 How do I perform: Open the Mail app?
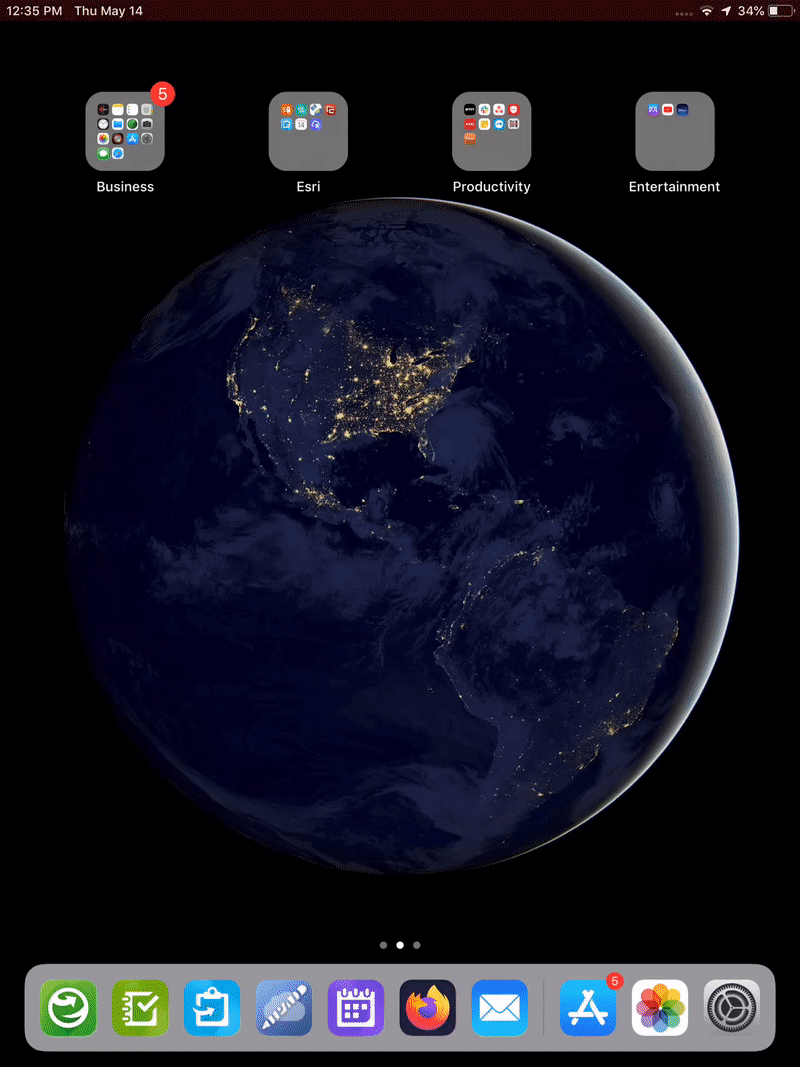pyautogui.click(x=500, y=1008)
